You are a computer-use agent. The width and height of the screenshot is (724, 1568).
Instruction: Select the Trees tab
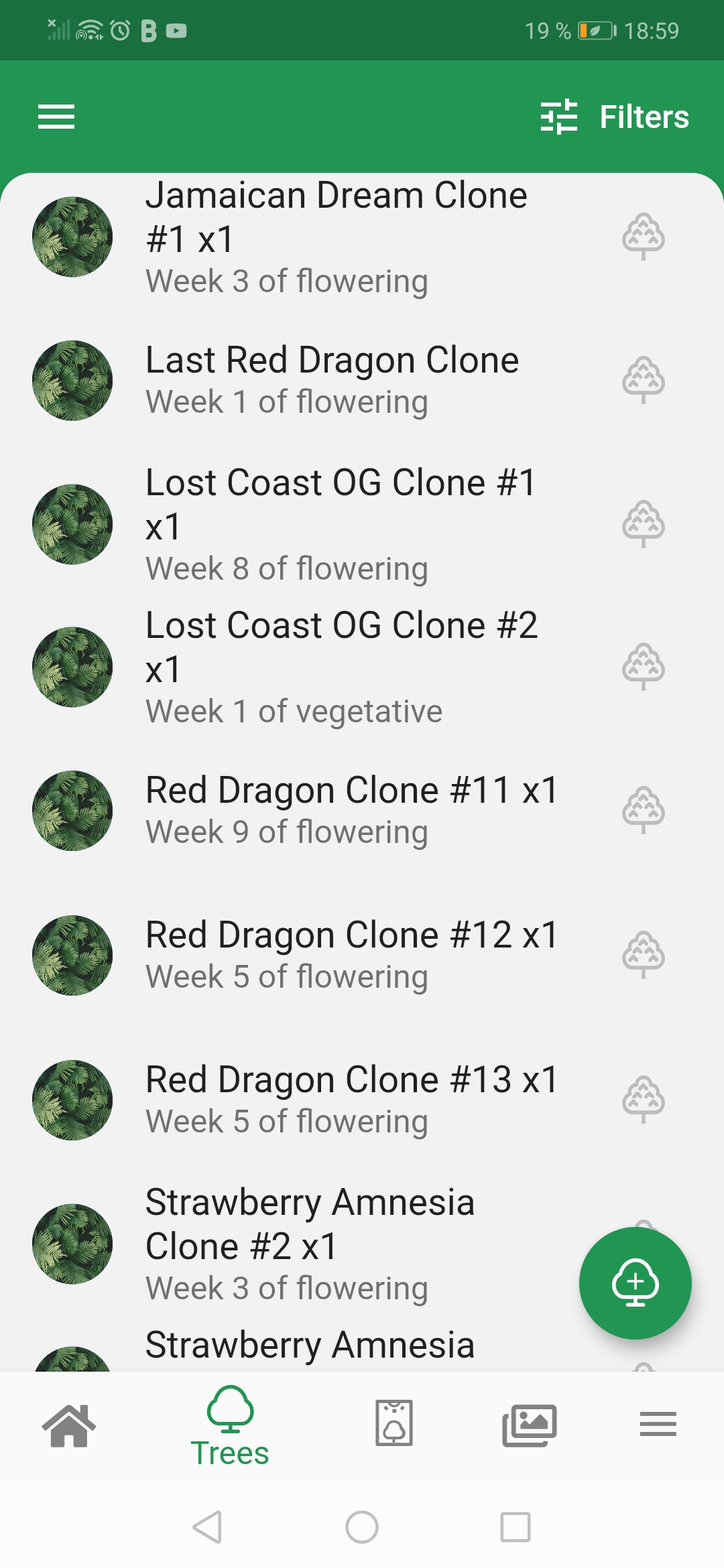pyautogui.click(x=230, y=1426)
